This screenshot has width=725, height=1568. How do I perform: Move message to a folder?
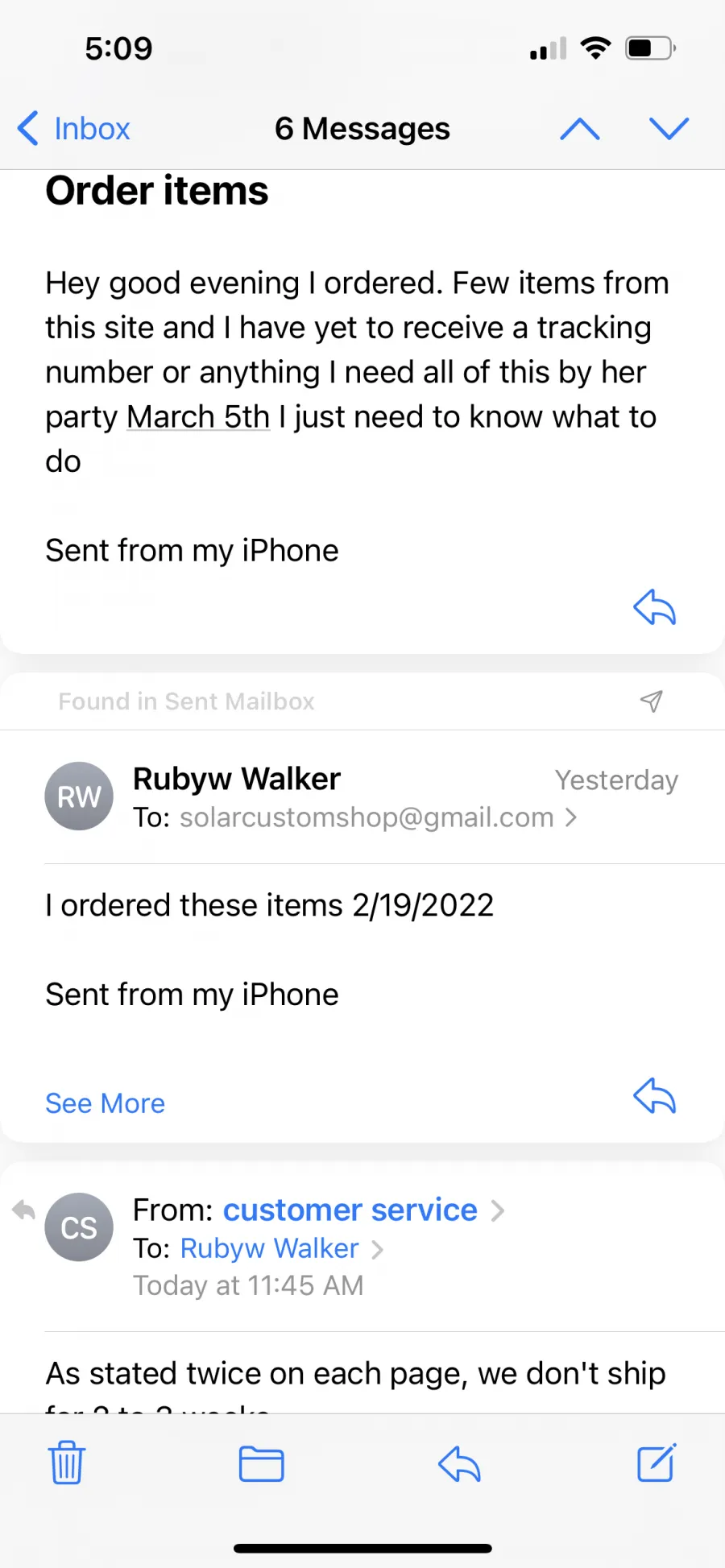point(262,1463)
